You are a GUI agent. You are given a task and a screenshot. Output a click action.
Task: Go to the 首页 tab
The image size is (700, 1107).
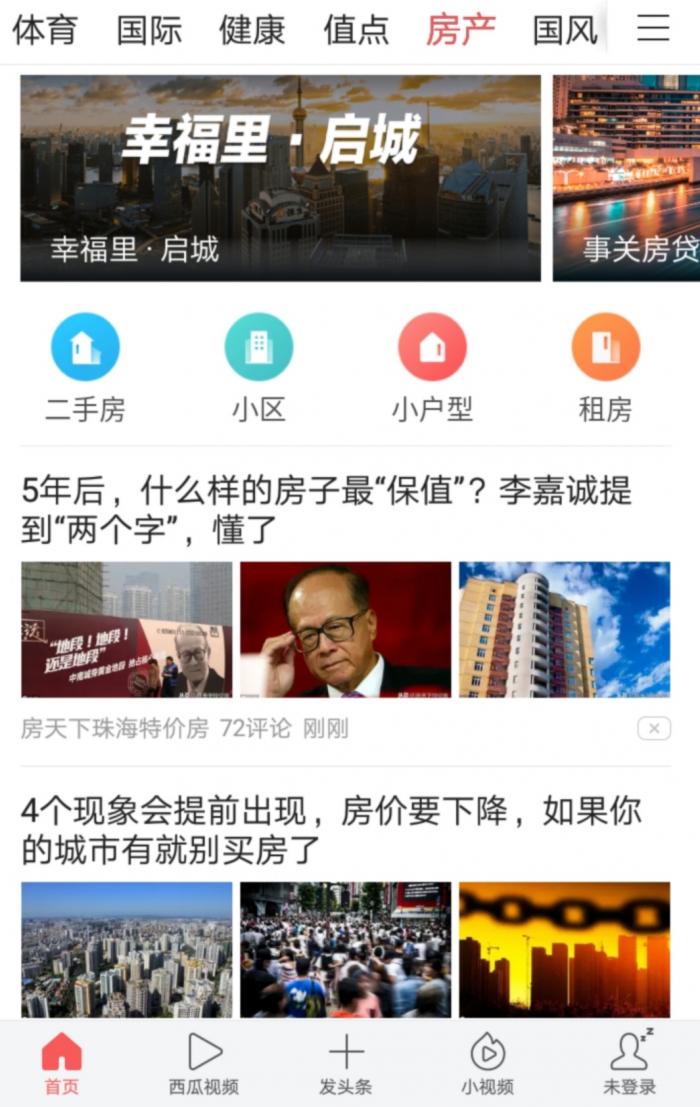pyautogui.click(x=61, y=1064)
